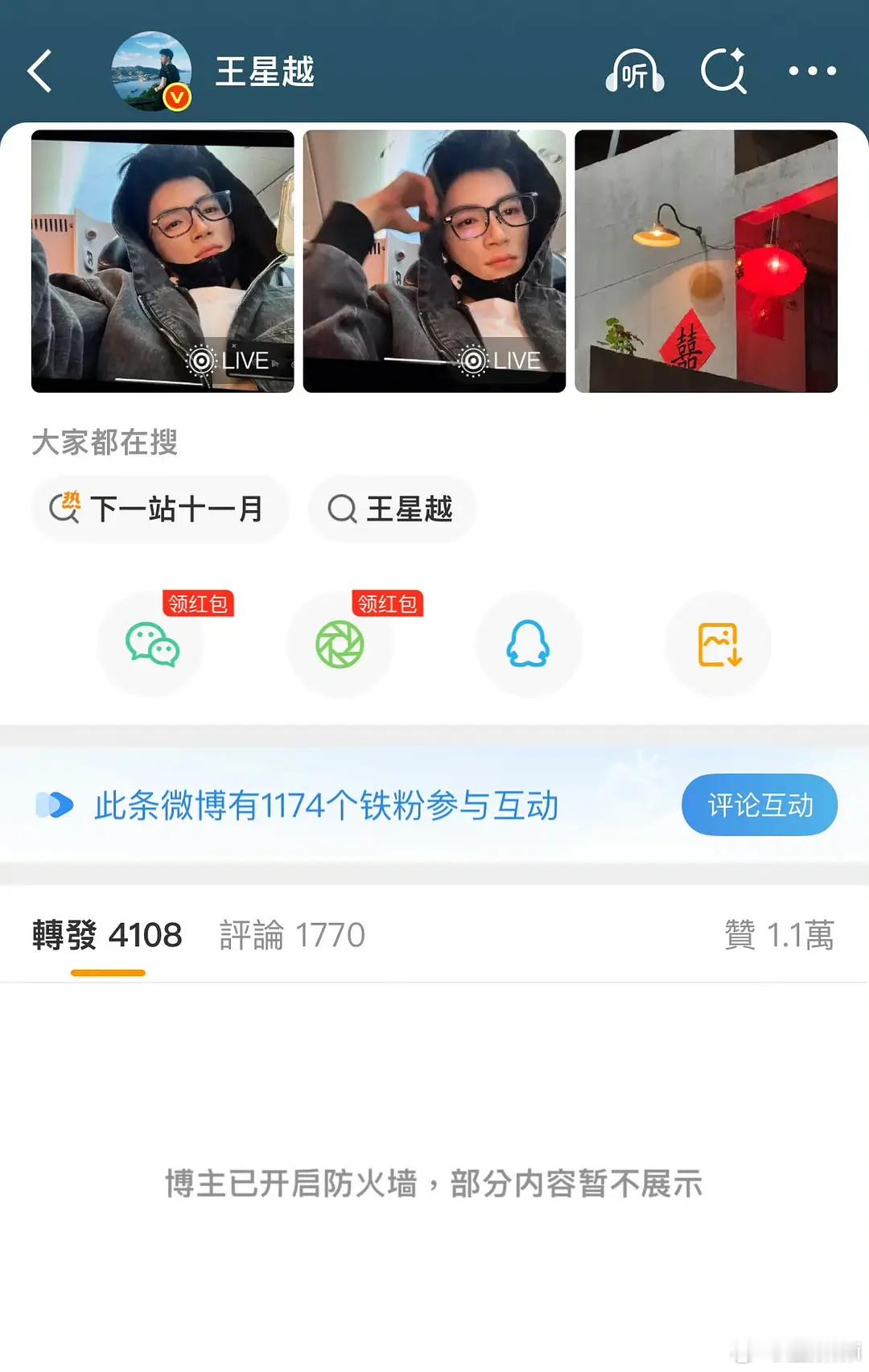Switch to the 評論 1770 tab

pyautogui.click(x=290, y=936)
